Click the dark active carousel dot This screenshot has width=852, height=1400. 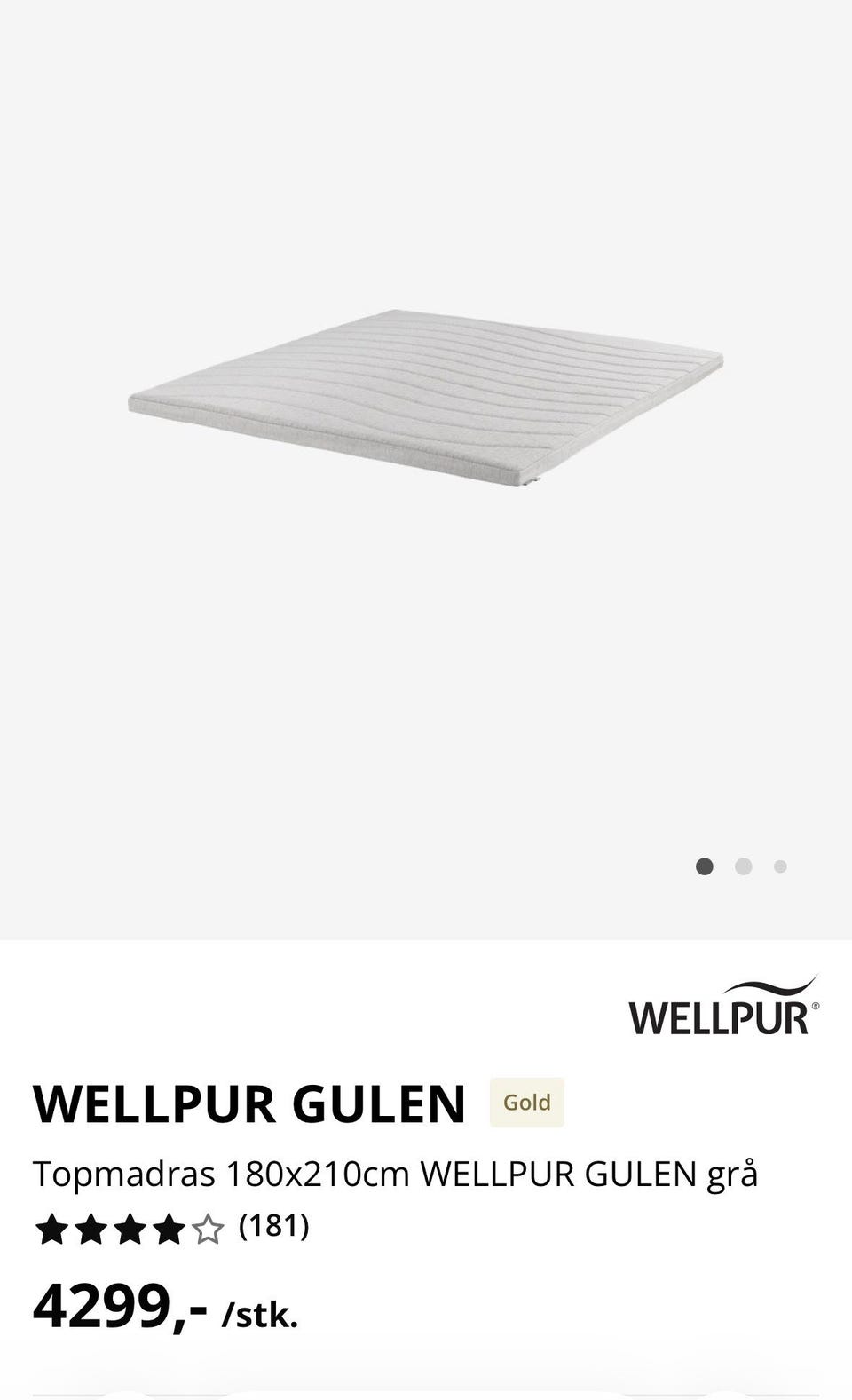[705, 866]
